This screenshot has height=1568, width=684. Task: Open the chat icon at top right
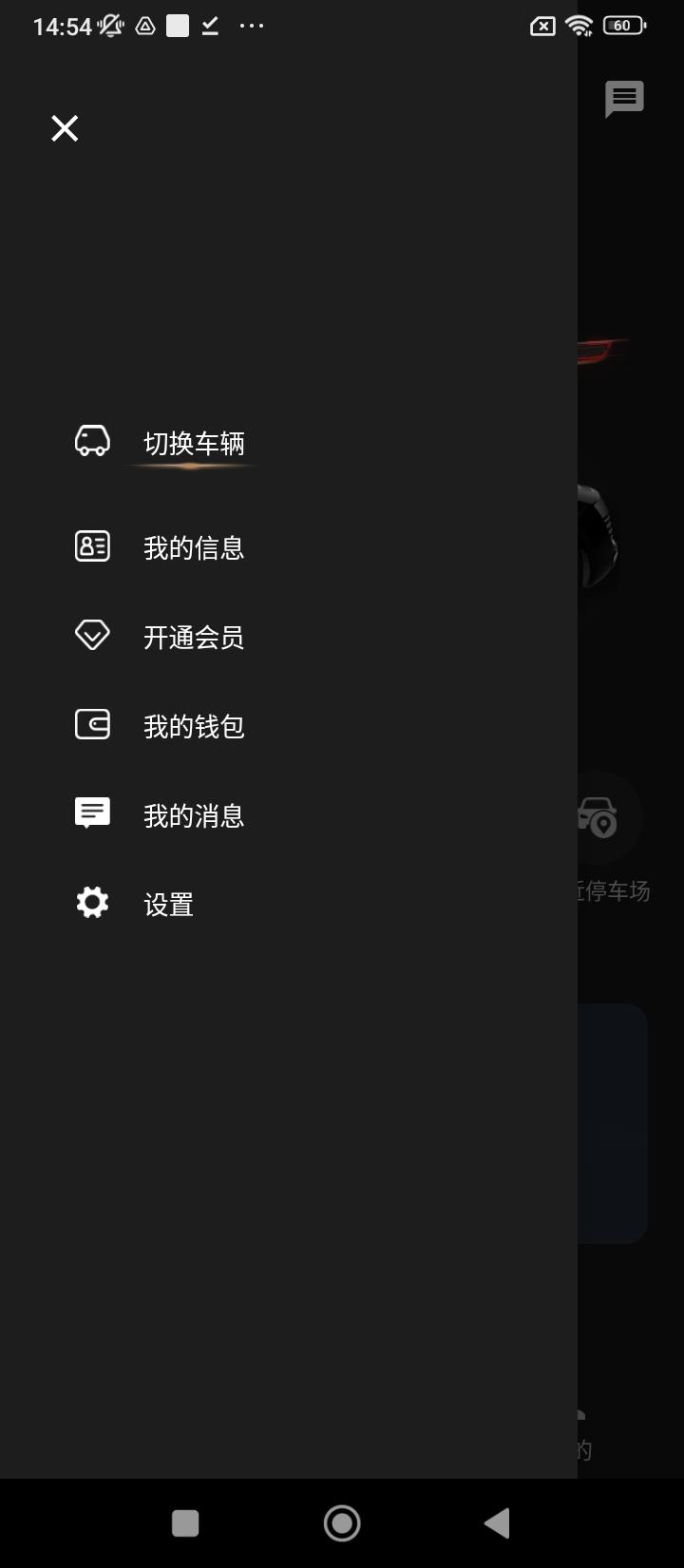tap(624, 98)
